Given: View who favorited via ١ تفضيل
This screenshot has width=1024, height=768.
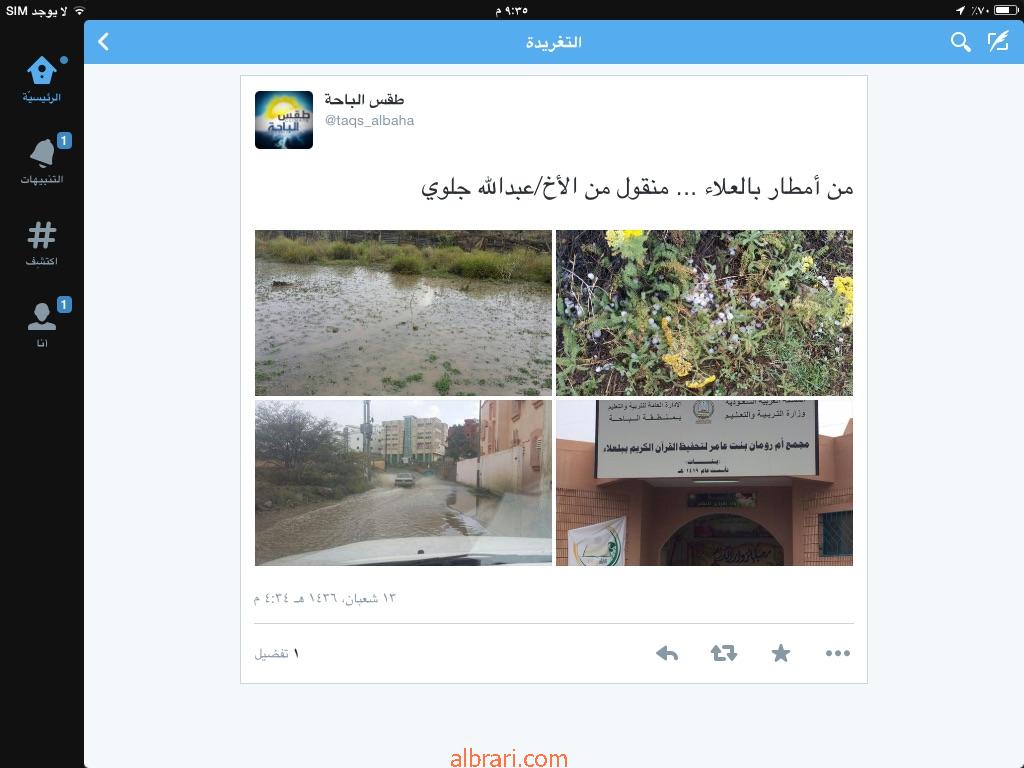Looking at the screenshot, I should [x=277, y=653].
